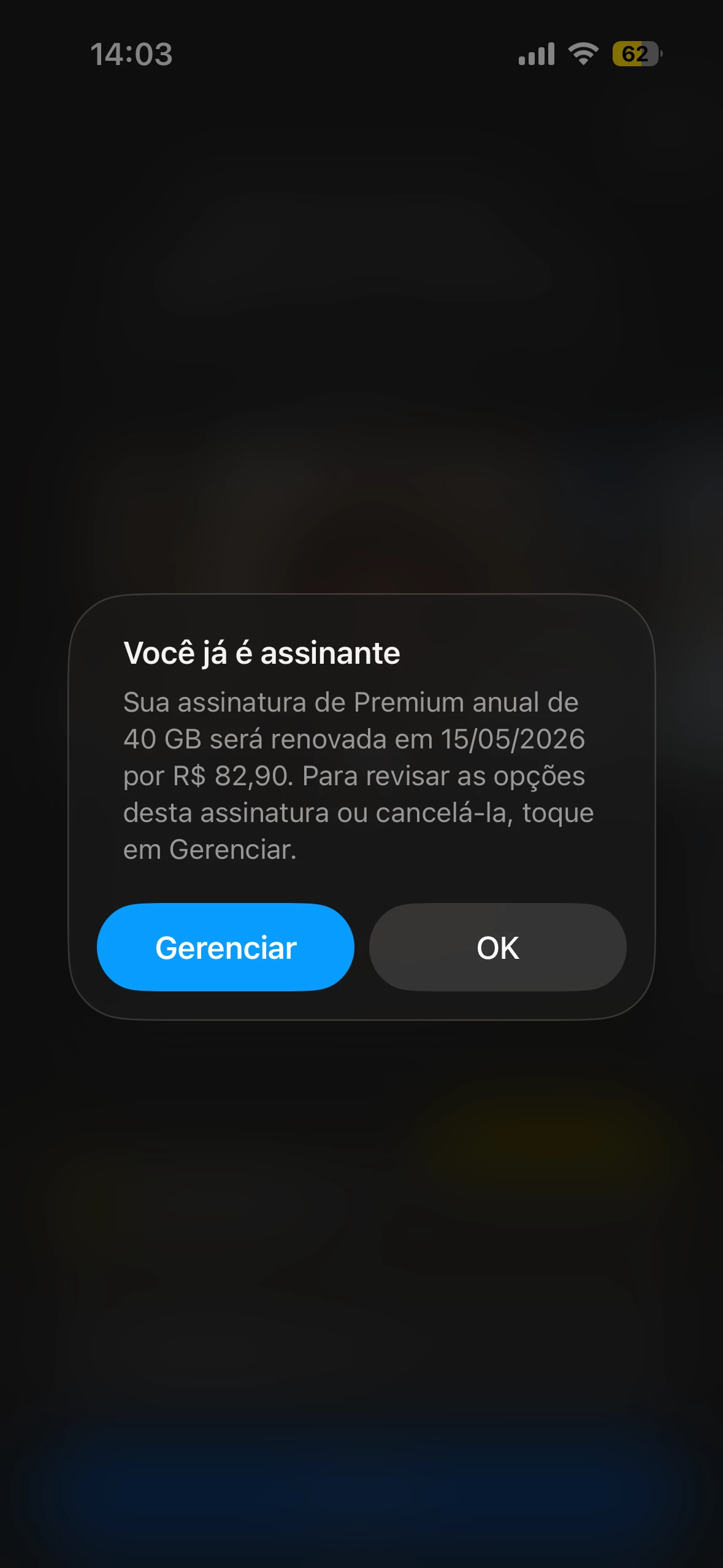Dismiss the dialog with OK
The height and width of the screenshot is (1568, 723).
[x=497, y=947]
